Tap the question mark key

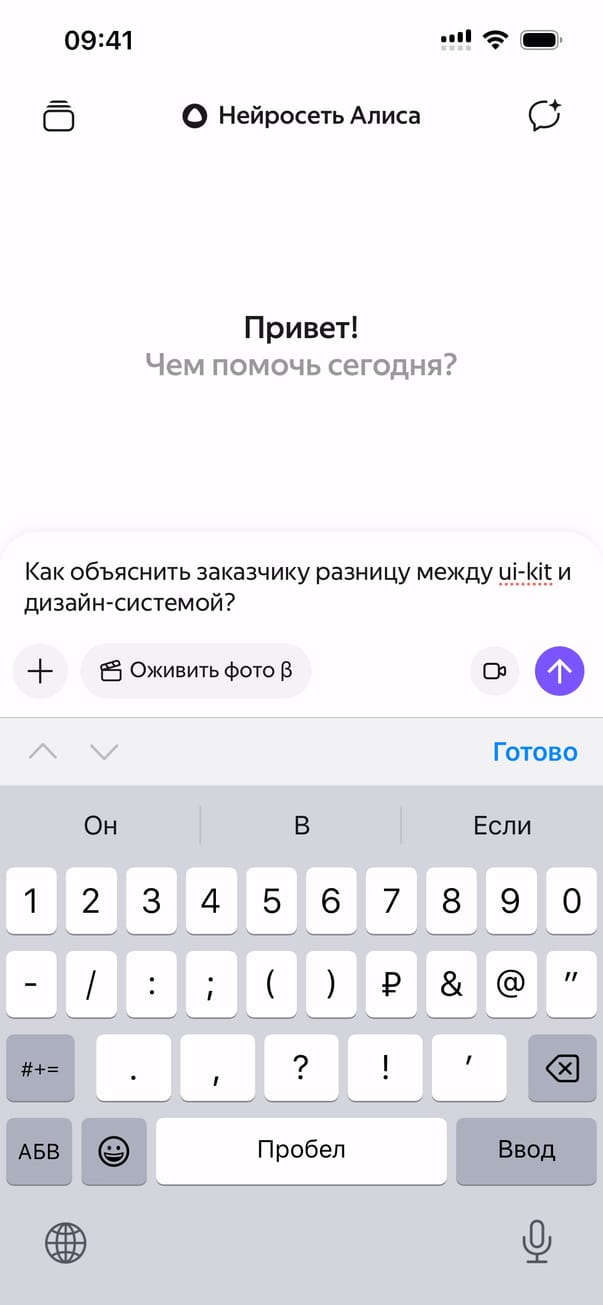coord(301,1068)
